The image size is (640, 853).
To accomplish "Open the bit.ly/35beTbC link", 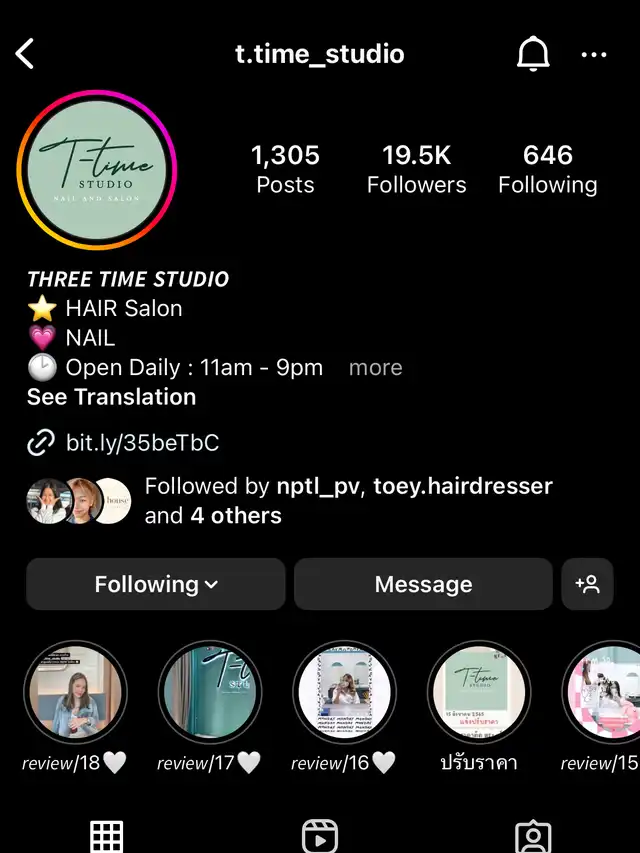I will 142,443.
